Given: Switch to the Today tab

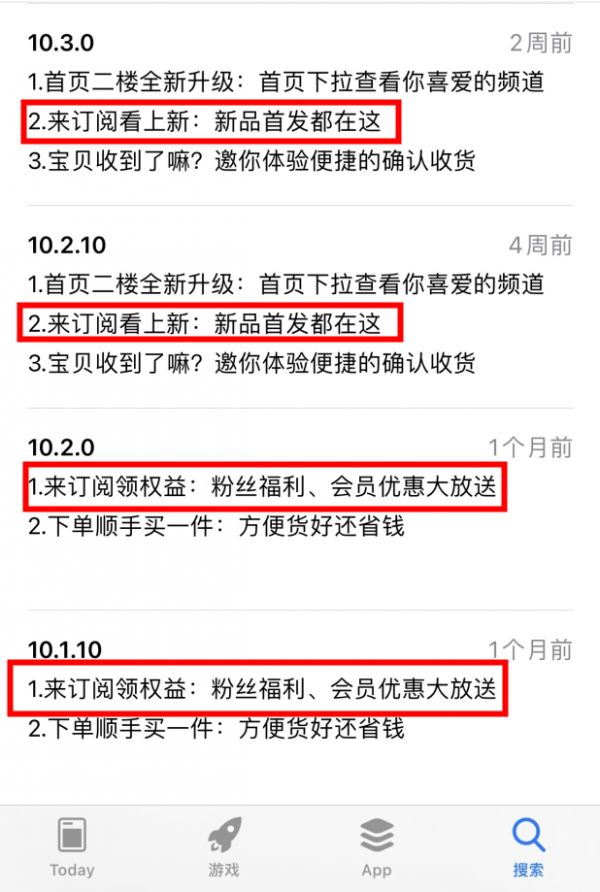Looking at the screenshot, I should (x=72, y=846).
